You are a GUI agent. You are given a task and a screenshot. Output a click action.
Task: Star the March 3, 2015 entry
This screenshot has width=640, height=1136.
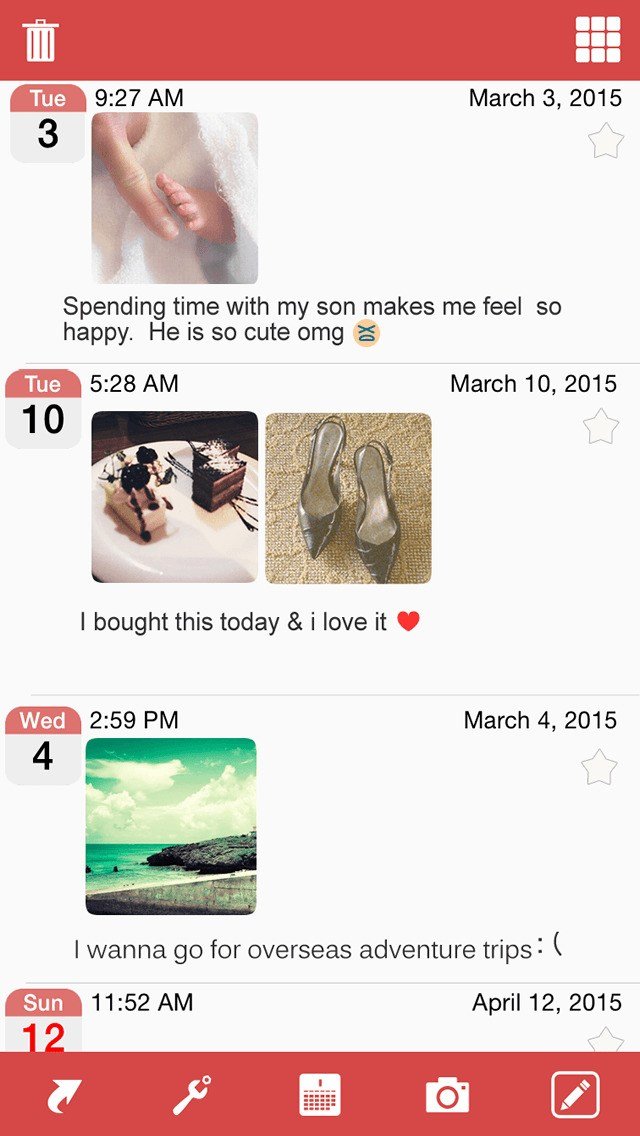click(605, 141)
